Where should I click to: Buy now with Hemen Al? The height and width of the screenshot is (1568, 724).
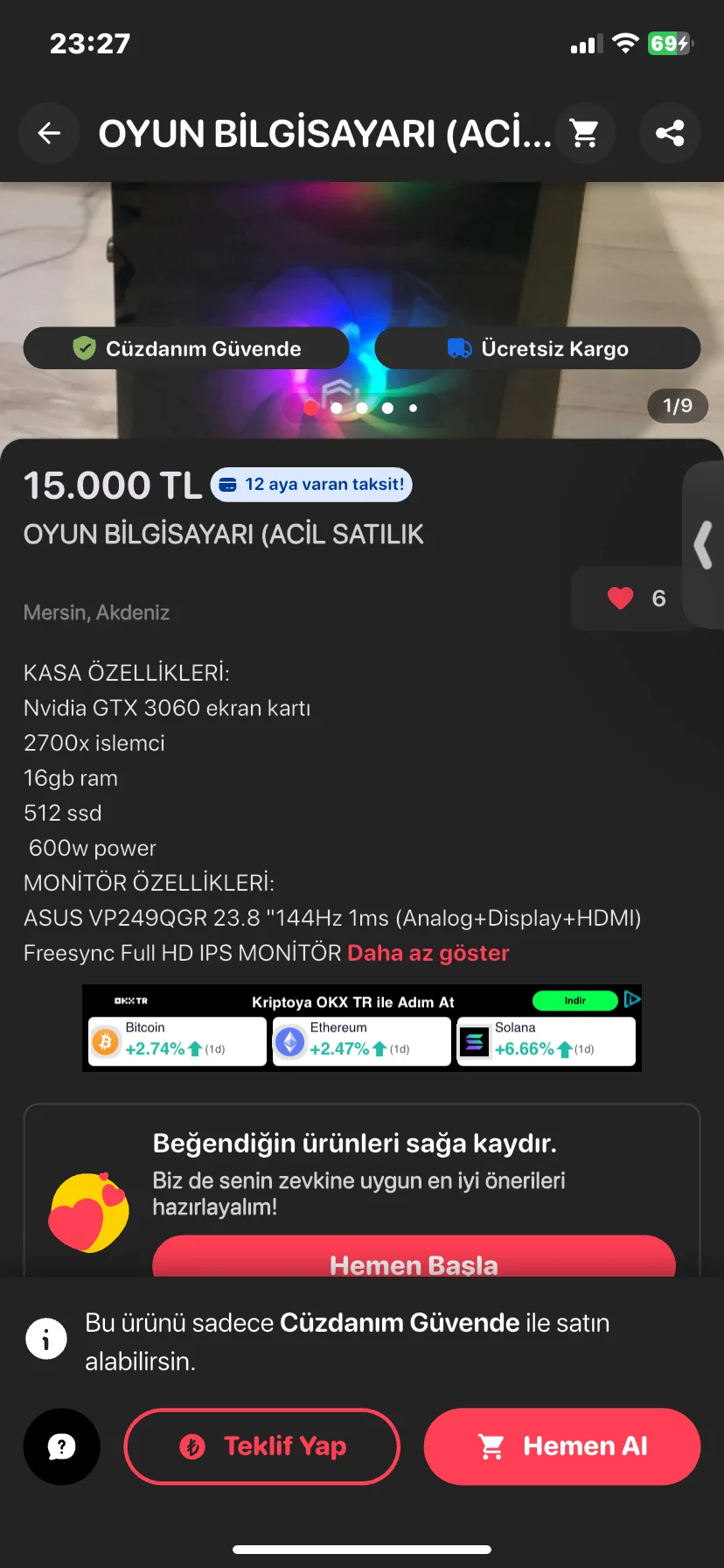(x=562, y=1446)
